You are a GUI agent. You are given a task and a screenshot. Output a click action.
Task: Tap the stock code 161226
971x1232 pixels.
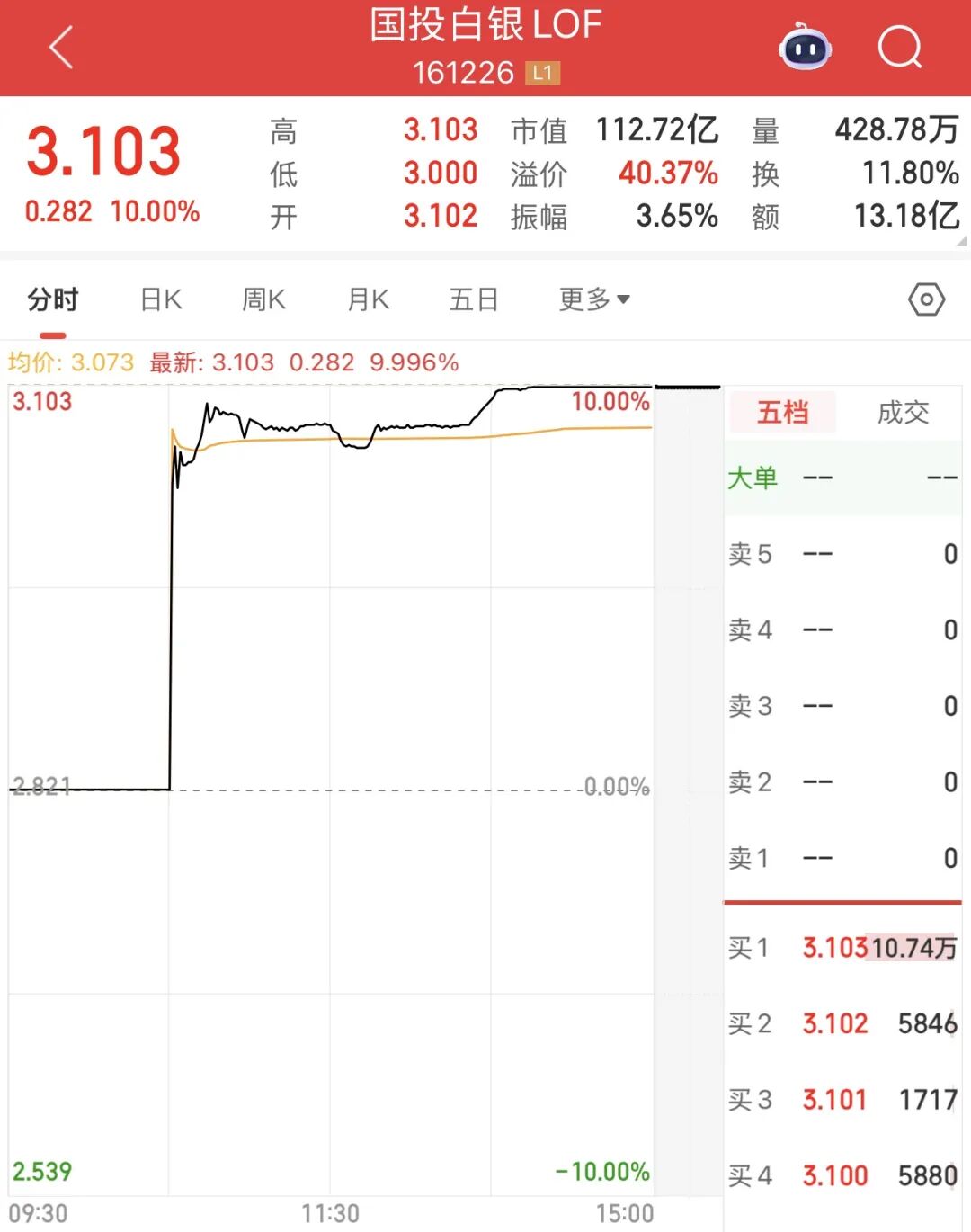(x=463, y=73)
